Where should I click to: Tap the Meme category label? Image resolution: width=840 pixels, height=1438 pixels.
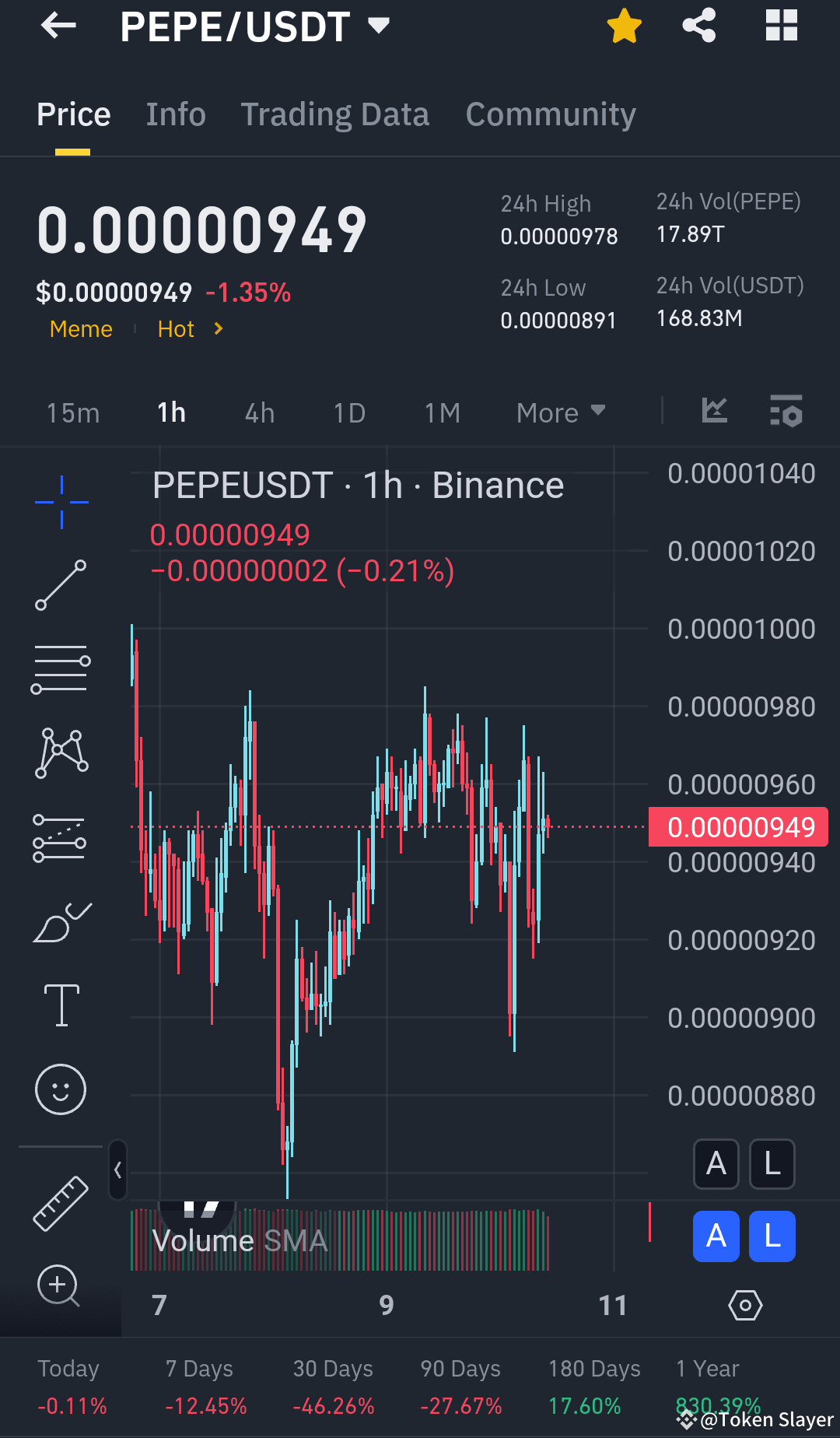(81, 328)
